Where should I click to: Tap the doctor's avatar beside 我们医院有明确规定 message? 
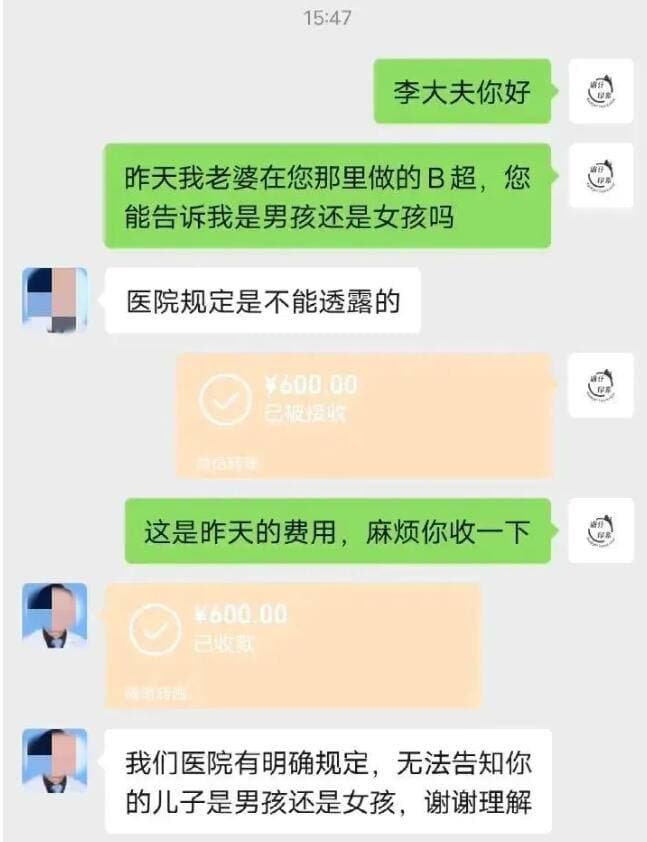click(55, 761)
